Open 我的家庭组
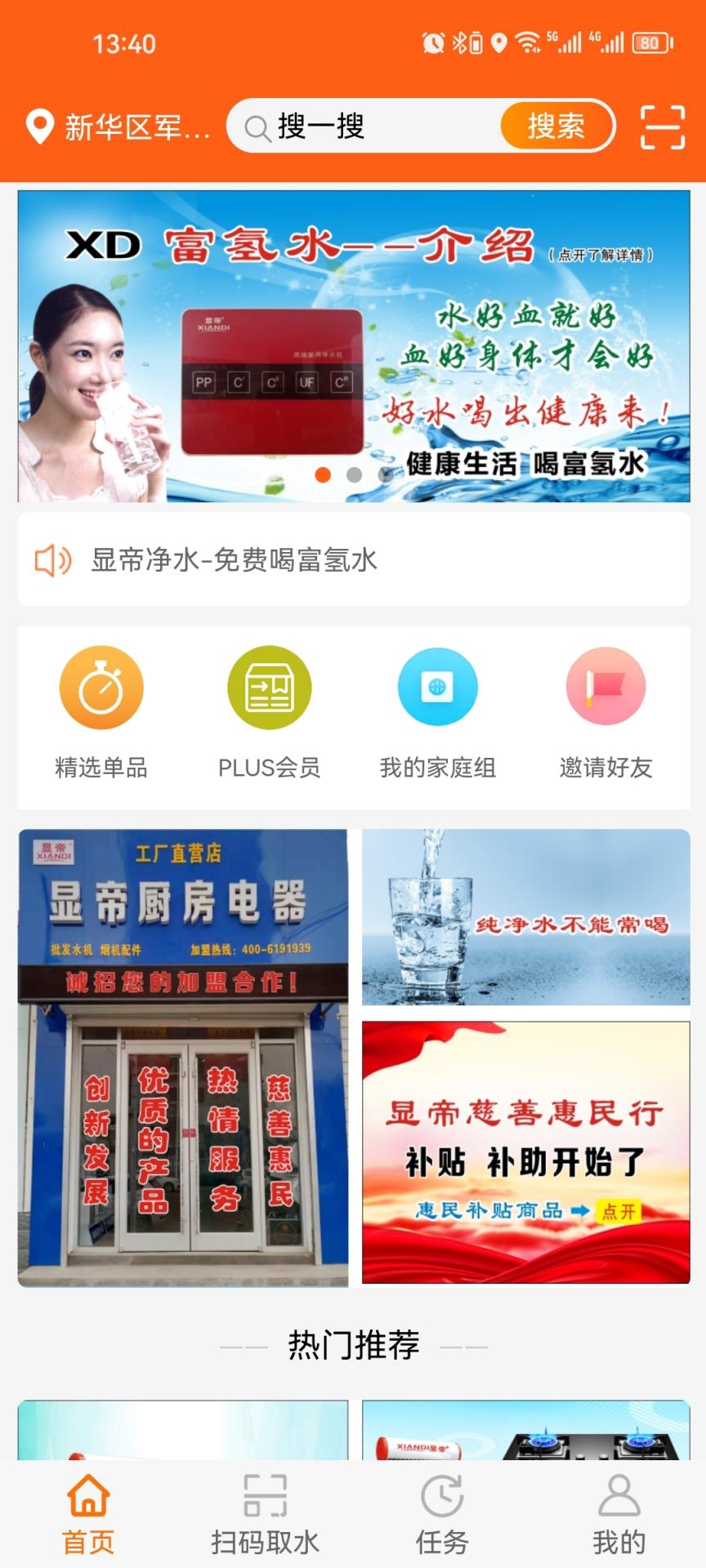The width and height of the screenshot is (706, 1568). (437, 710)
